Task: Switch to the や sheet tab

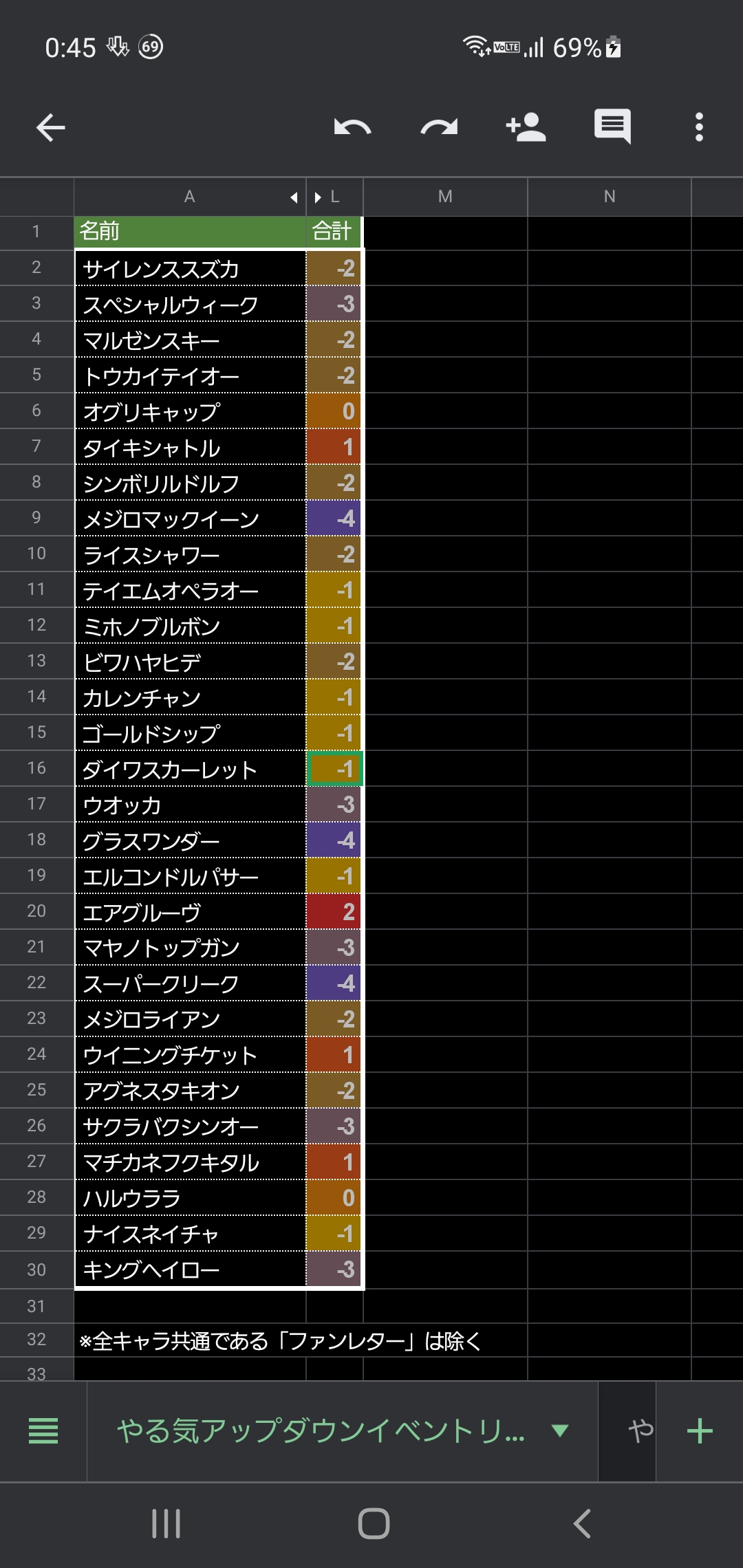Action: click(640, 1431)
